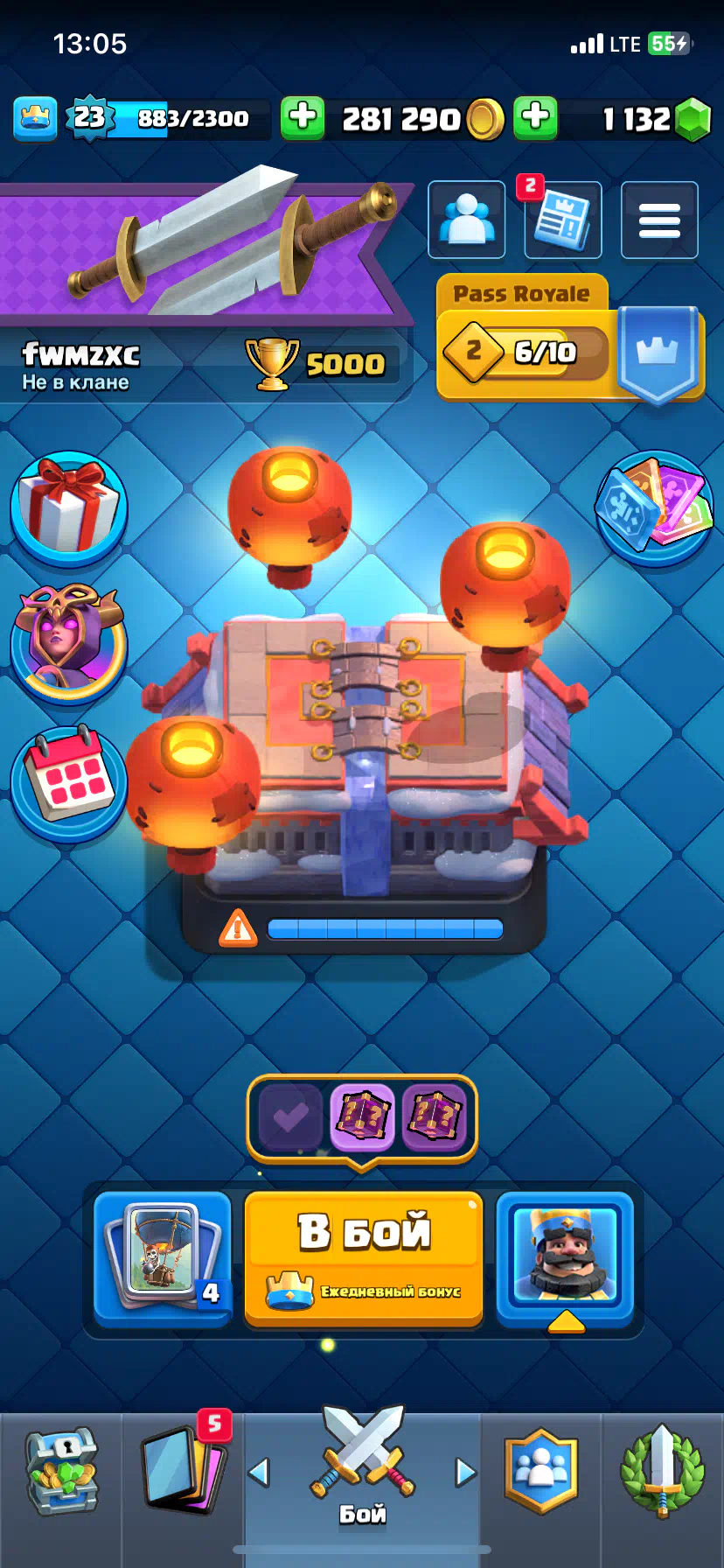Add gold using the plus button
Viewport: 724px width, 1568px height.
(303, 117)
